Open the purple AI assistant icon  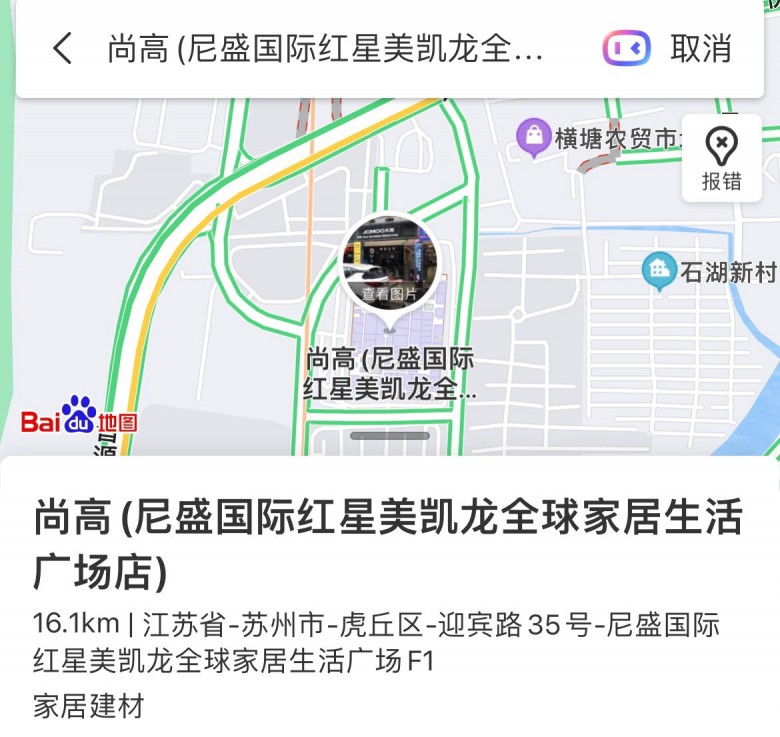[x=627, y=48]
